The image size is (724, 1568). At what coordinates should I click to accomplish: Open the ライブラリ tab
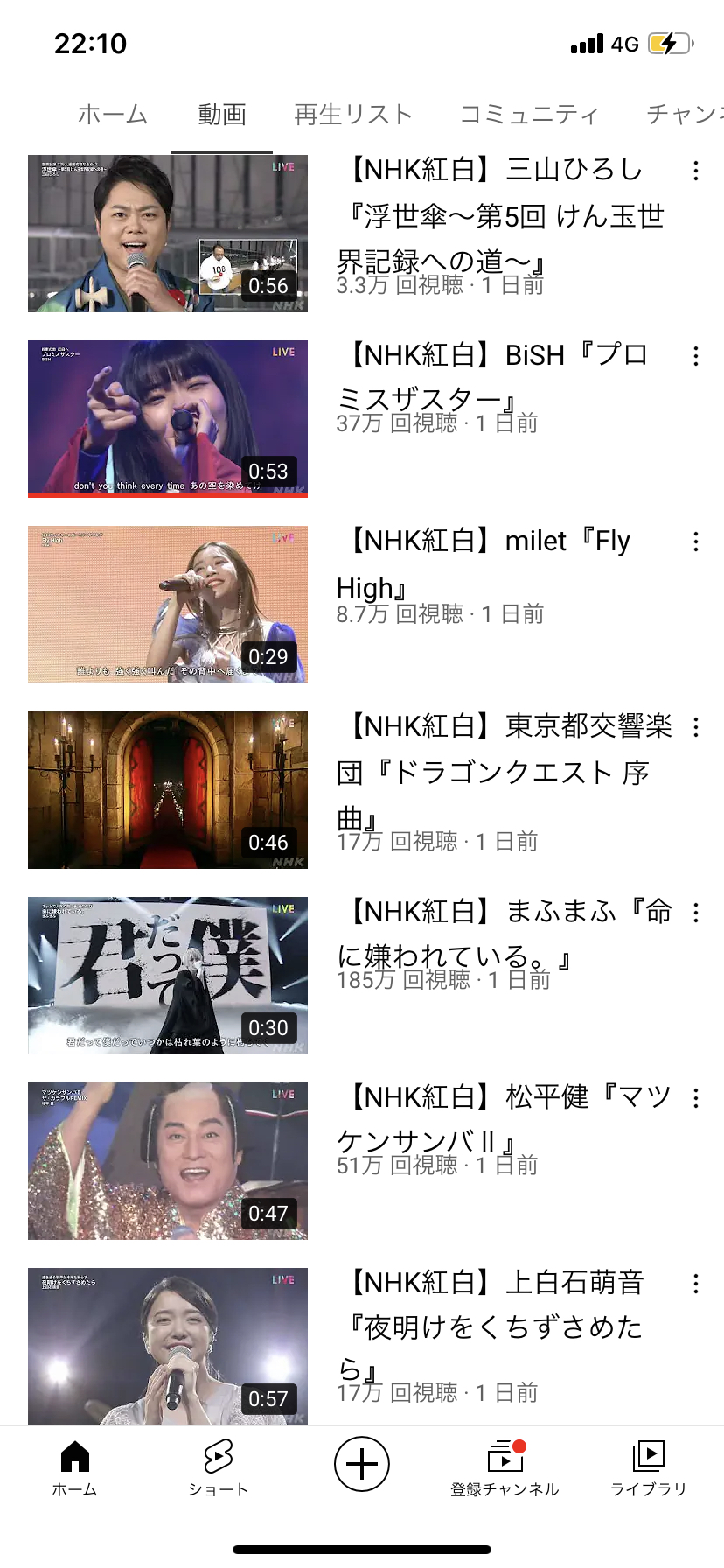tap(648, 1466)
